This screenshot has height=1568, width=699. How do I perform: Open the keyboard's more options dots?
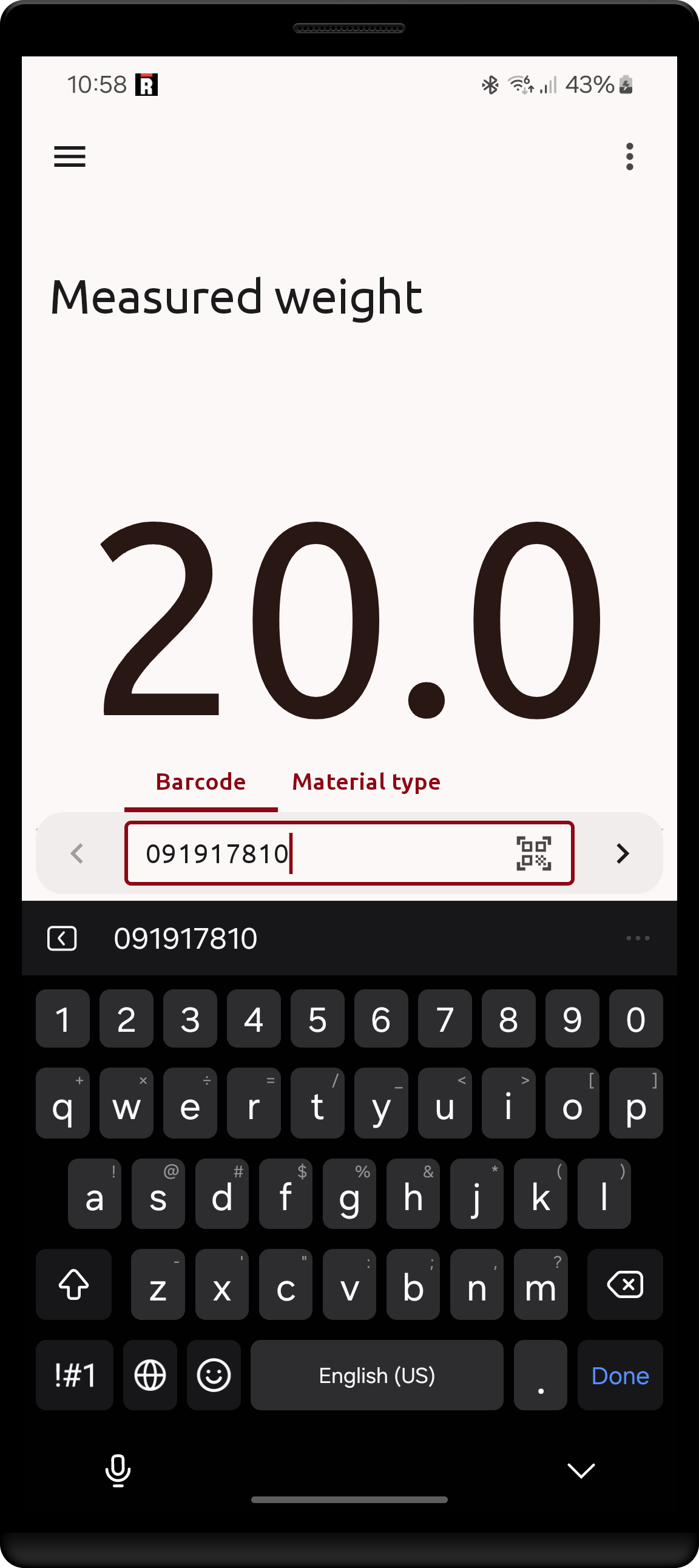(x=638, y=938)
